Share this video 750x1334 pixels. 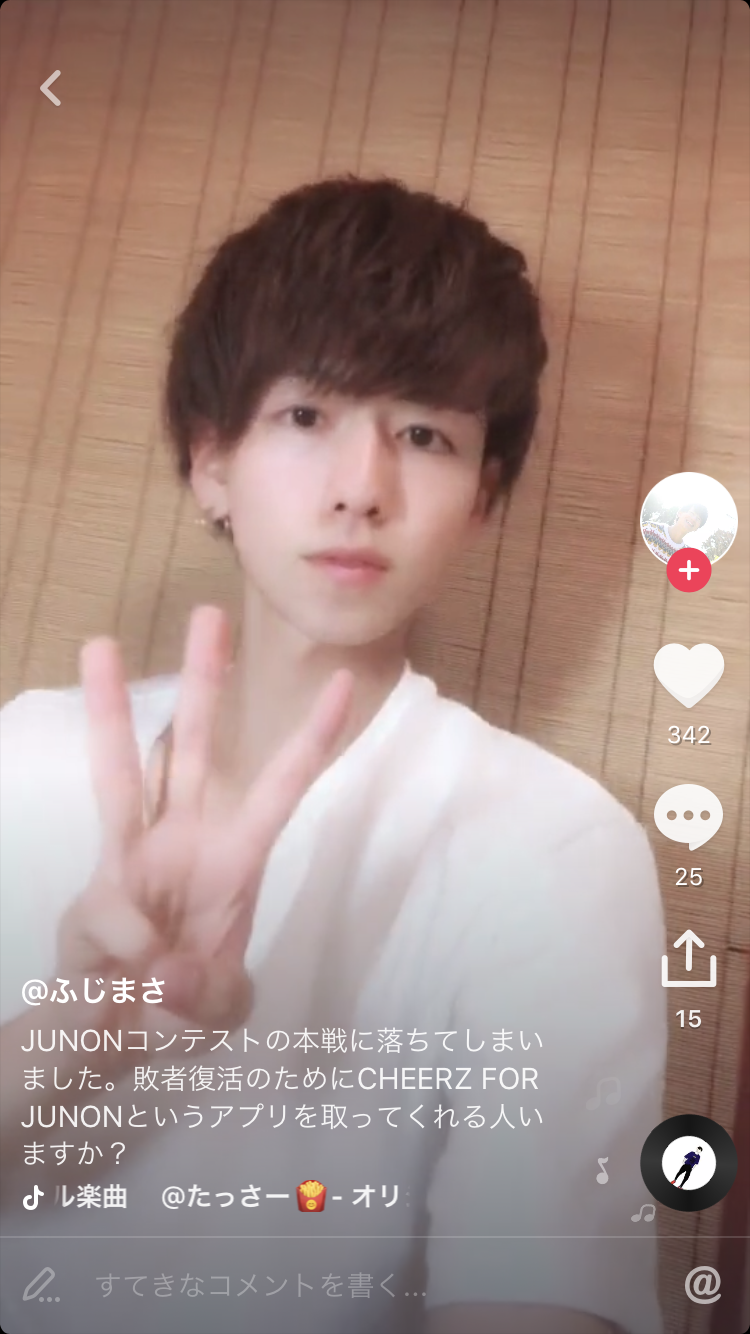[688, 959]
